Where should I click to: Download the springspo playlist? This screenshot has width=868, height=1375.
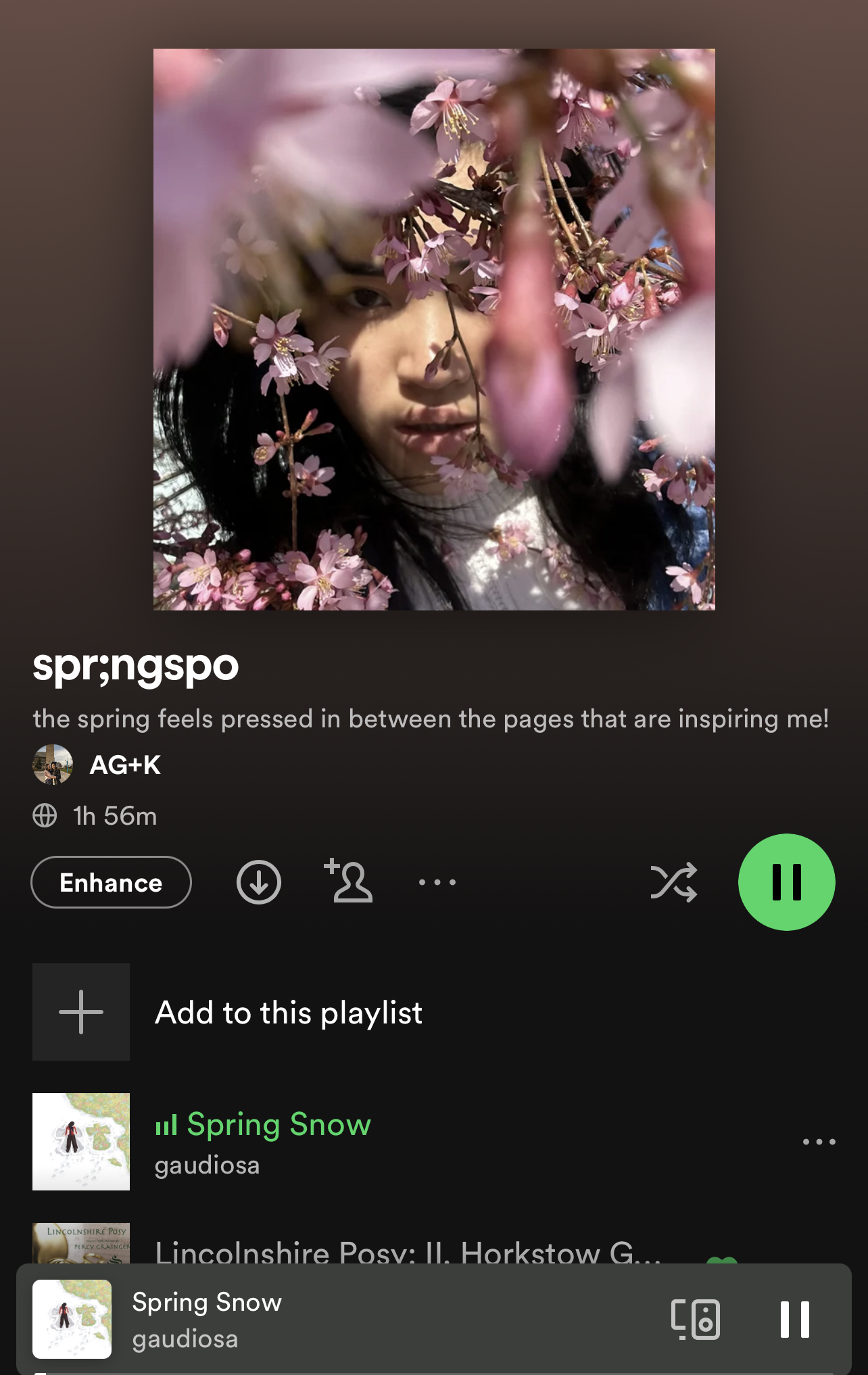[x=258, y=882]
